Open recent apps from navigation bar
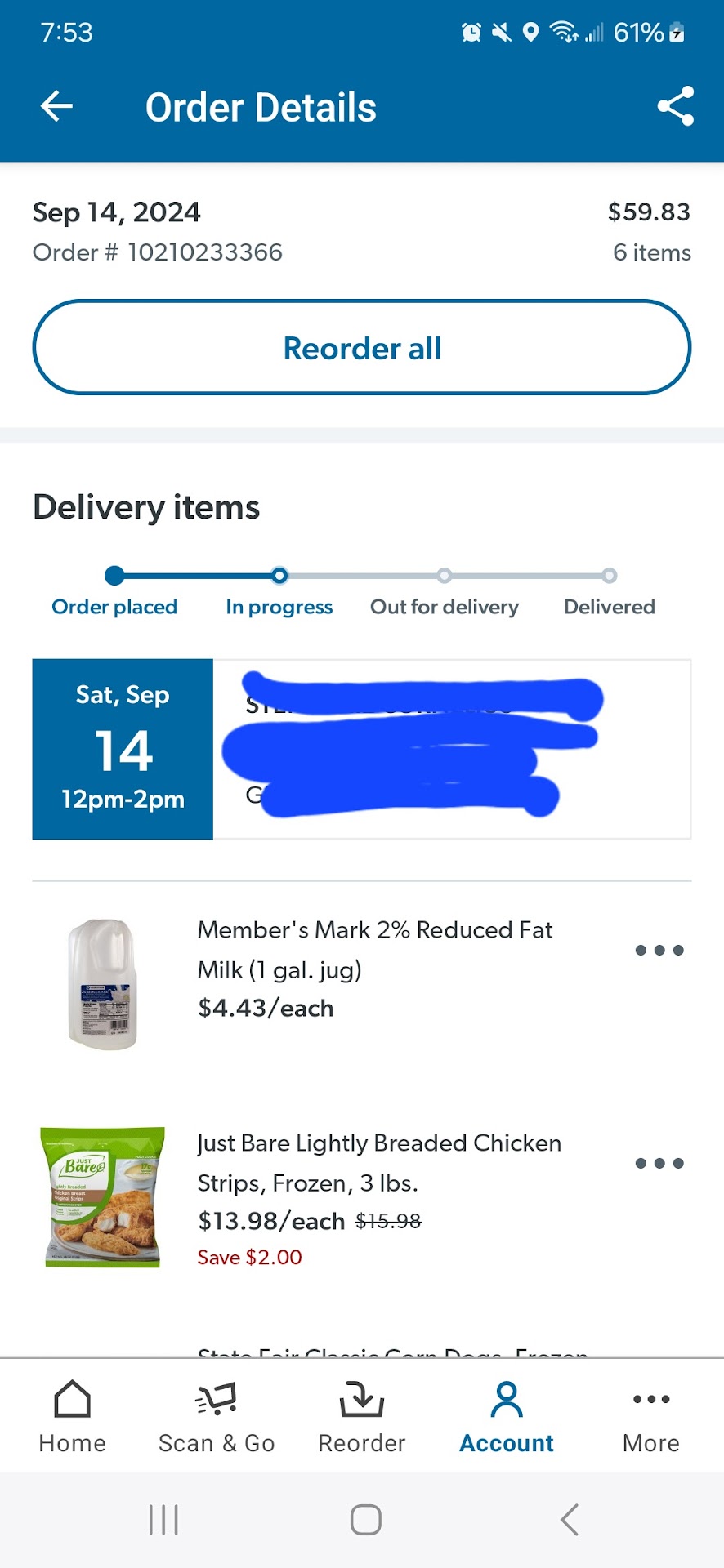This screenshot has height=1568, width=724. (x=163, y=1520)
